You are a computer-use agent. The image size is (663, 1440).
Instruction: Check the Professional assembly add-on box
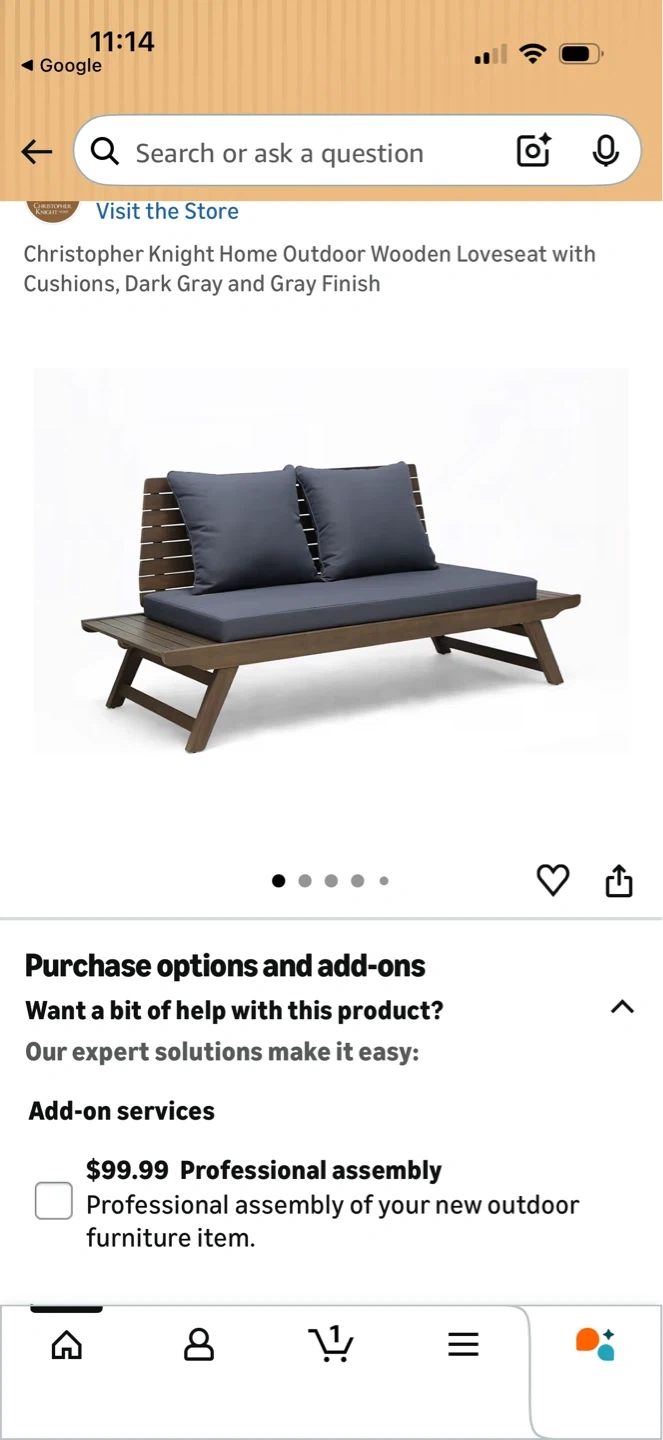tap(54, 1201)
